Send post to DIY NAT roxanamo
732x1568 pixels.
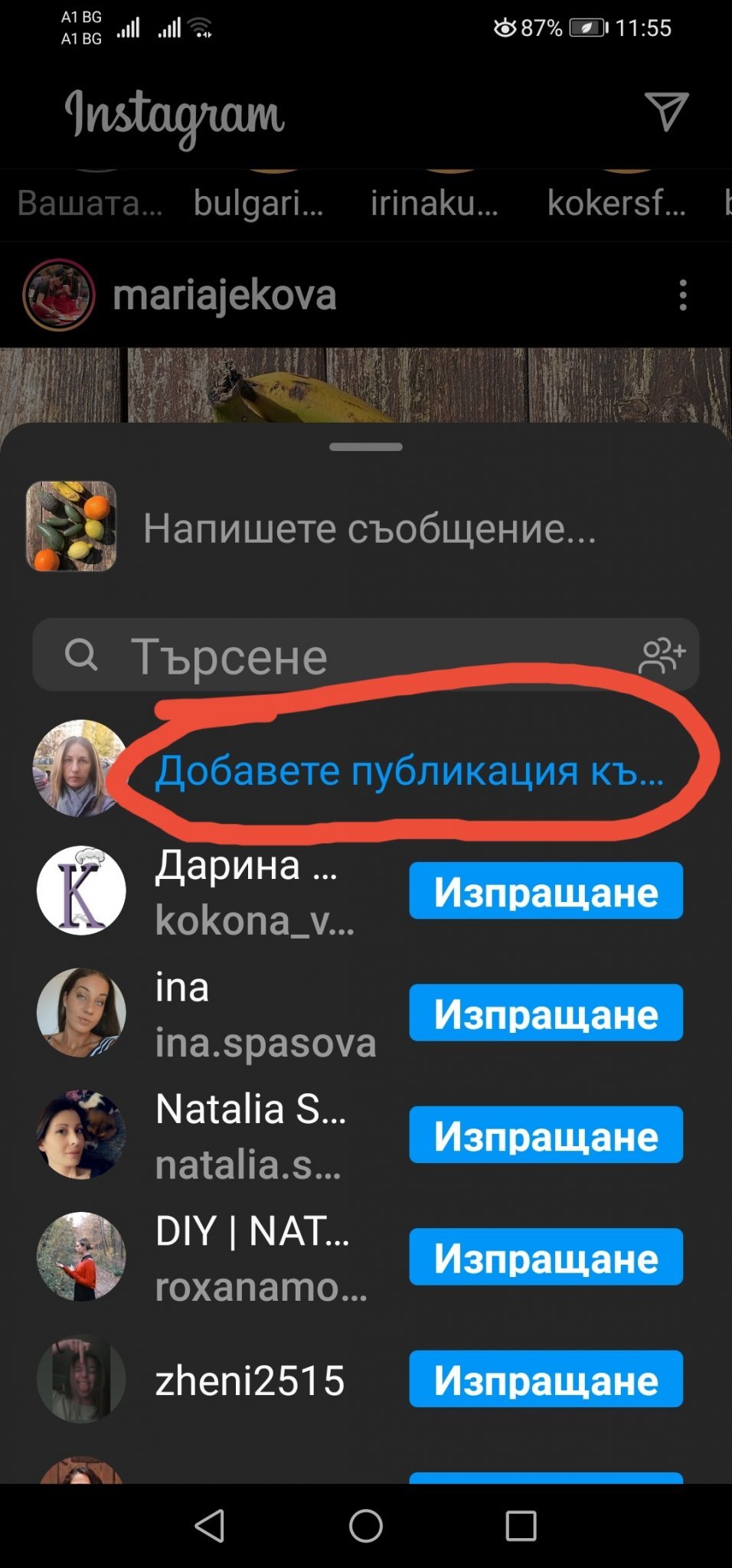545,1257
